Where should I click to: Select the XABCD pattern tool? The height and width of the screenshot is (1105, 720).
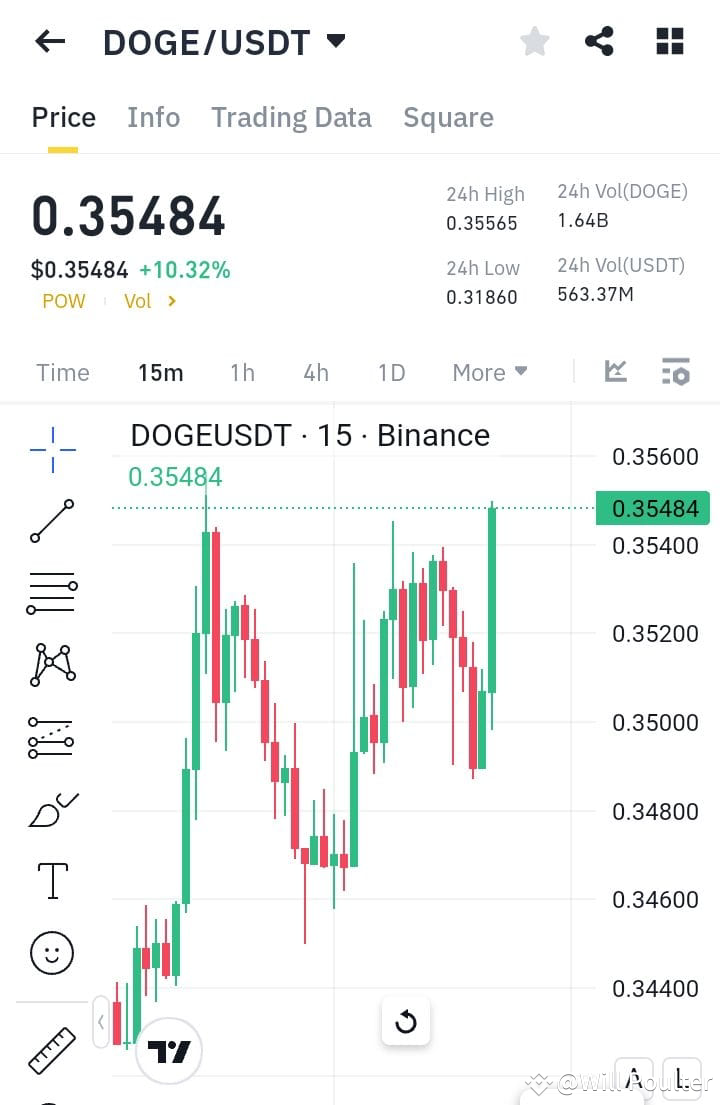[50, 664]
